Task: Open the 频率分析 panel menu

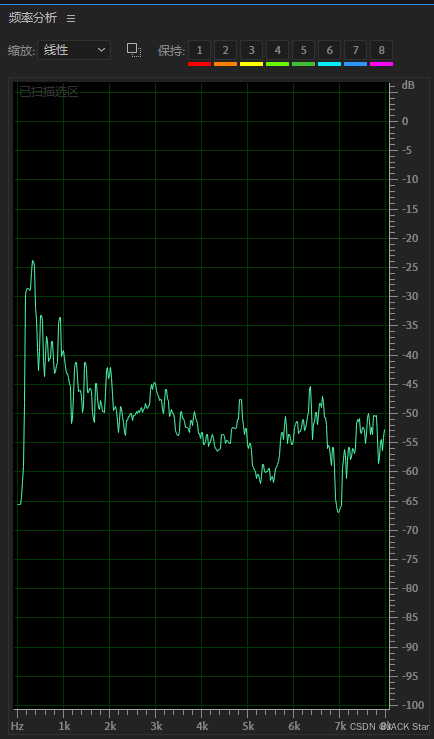Action: point(71,18)
